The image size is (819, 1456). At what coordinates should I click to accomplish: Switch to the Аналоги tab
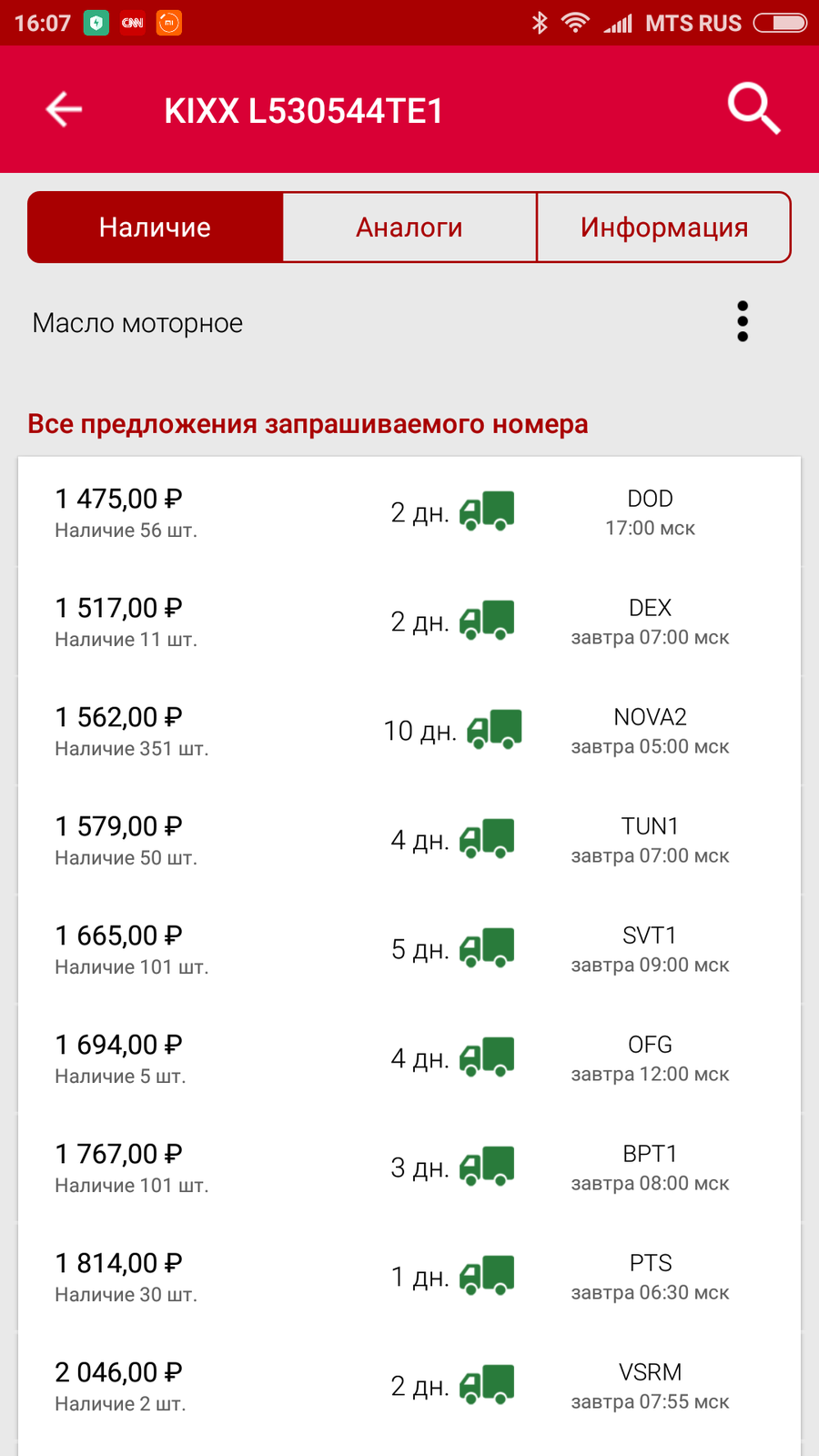pyautogui.click(x=409, y=227)
